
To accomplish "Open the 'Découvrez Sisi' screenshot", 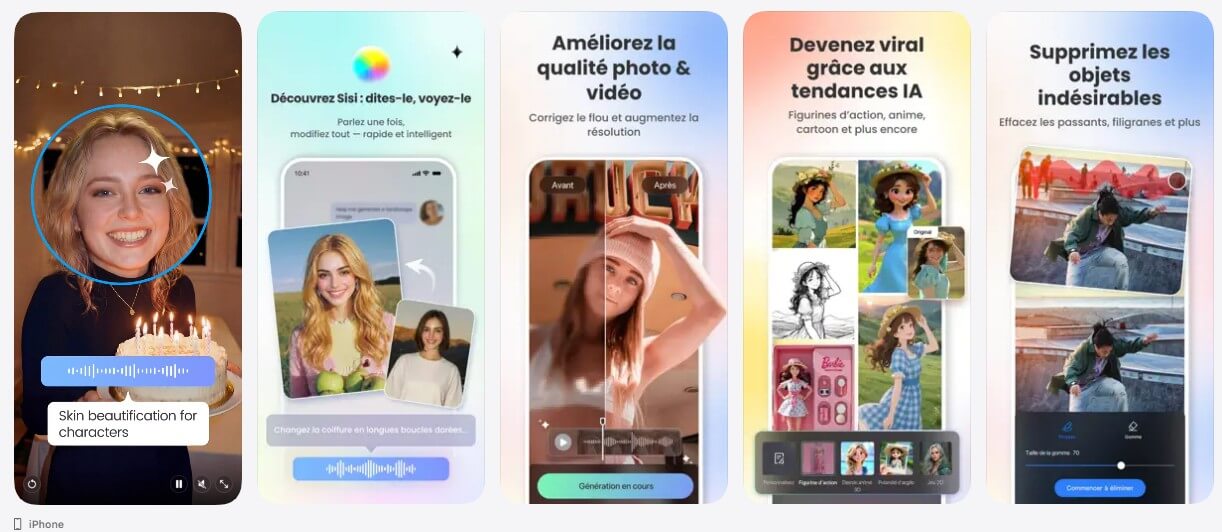I will 371,257.
